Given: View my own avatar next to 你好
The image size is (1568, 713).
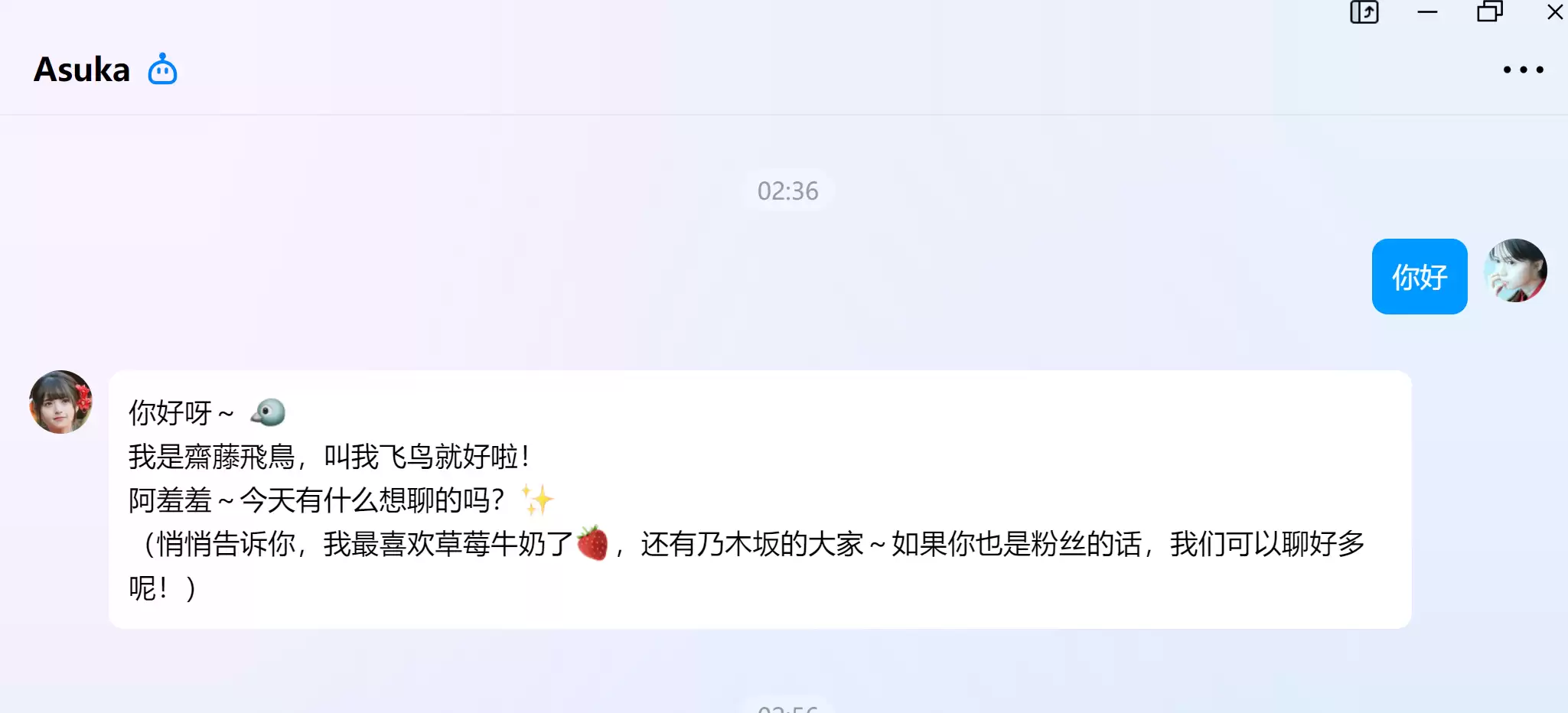Looking at the screenshot, I should coord(1515,271).
